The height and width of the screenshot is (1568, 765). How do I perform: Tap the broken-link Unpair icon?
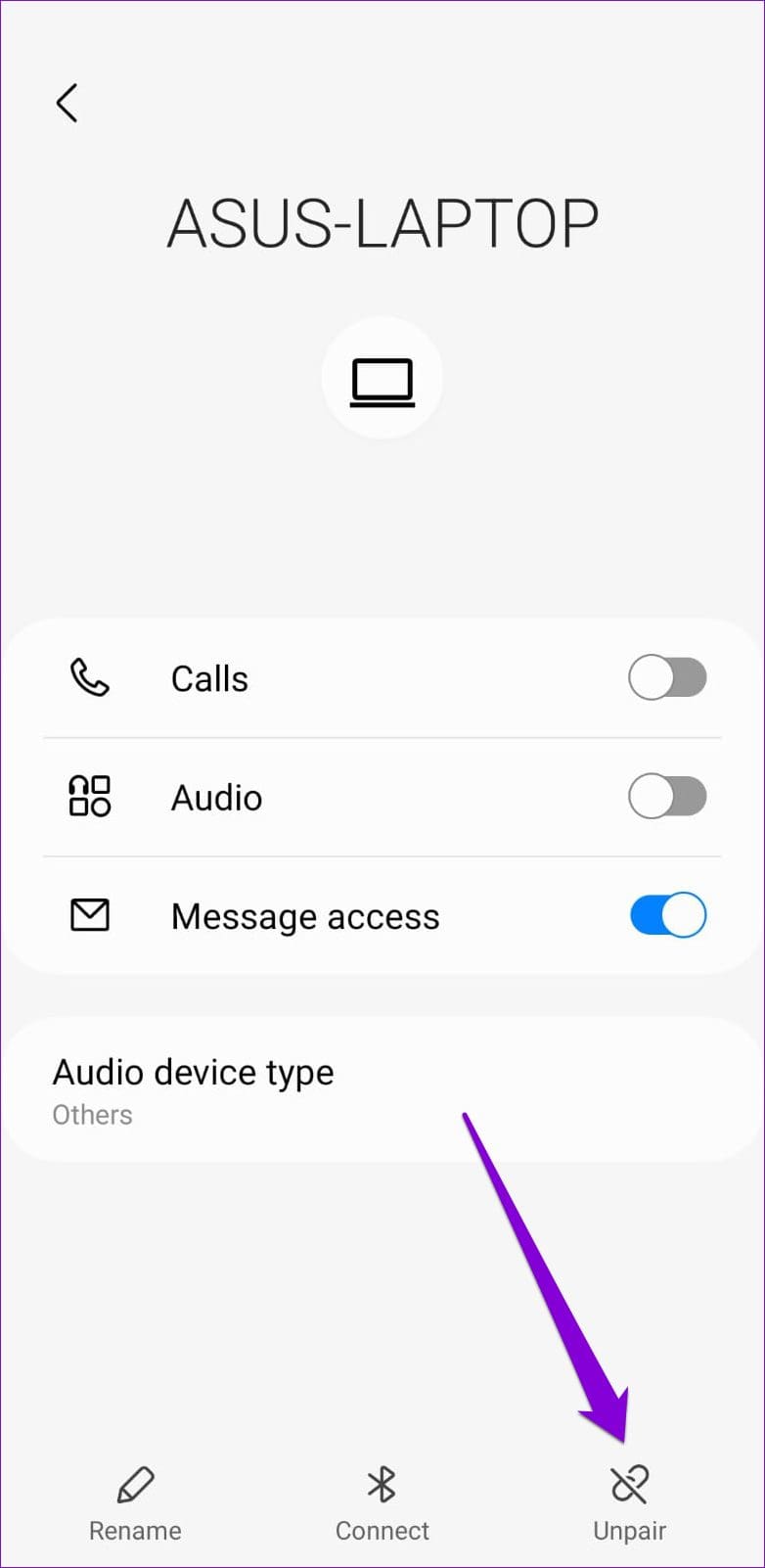[629, 1484]
